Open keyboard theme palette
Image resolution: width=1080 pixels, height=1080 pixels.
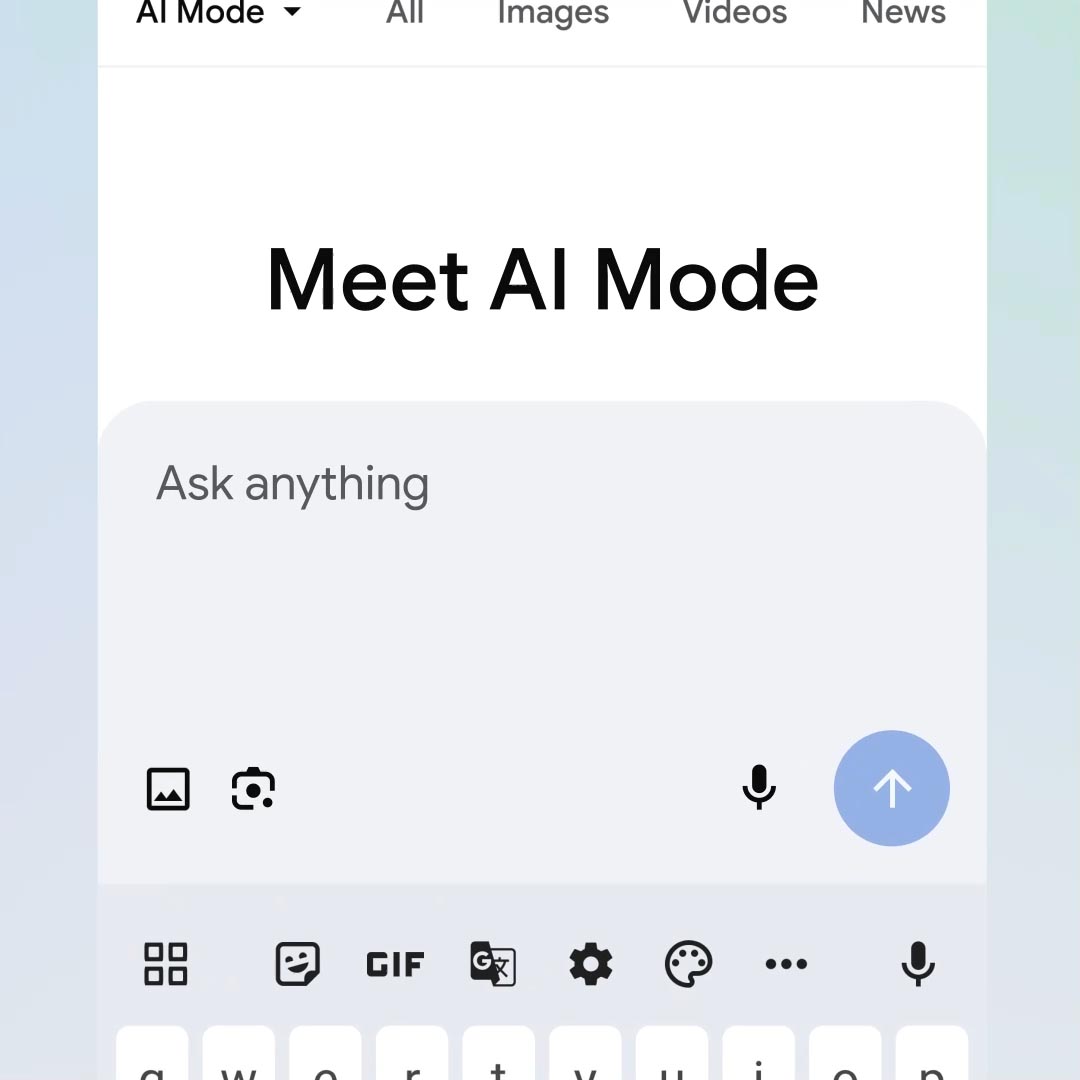pos(688,964)
